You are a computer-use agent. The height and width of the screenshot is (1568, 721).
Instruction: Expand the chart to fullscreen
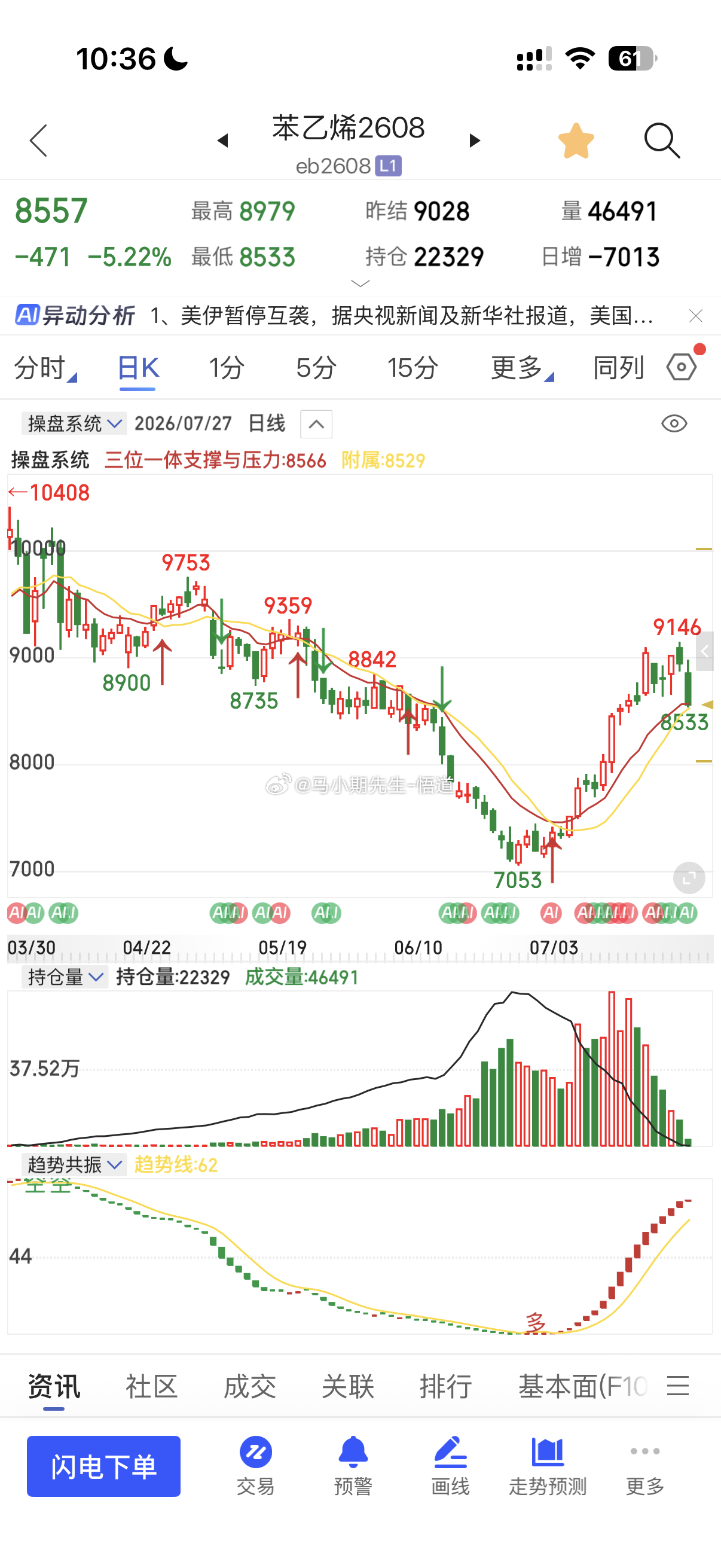(689, 878)
